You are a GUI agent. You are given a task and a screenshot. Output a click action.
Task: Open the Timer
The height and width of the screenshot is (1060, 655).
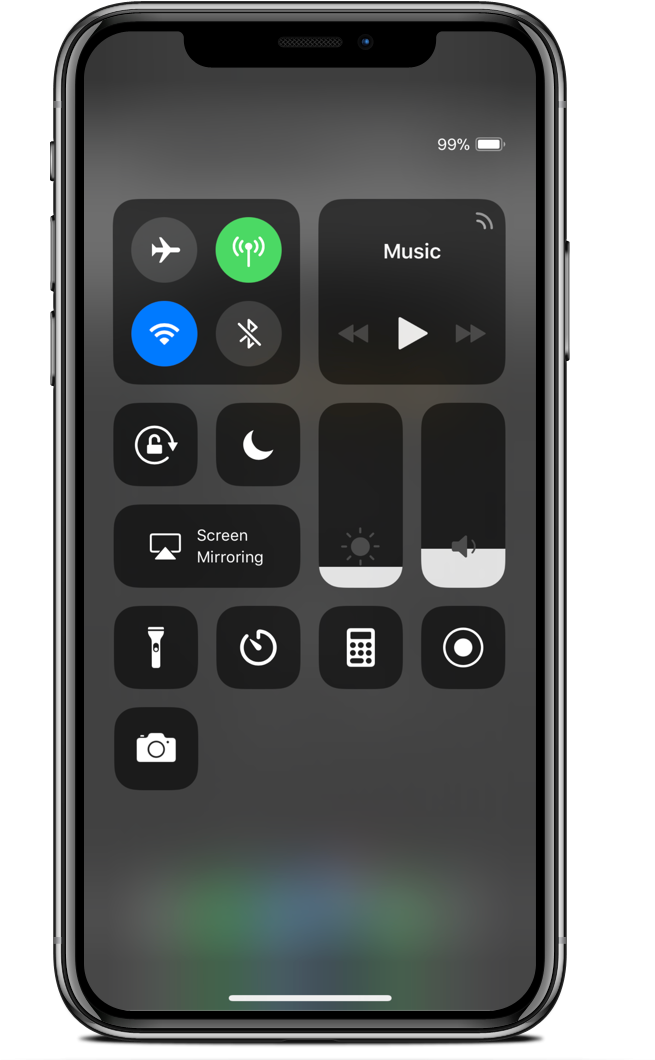click(x=258, y=647)
